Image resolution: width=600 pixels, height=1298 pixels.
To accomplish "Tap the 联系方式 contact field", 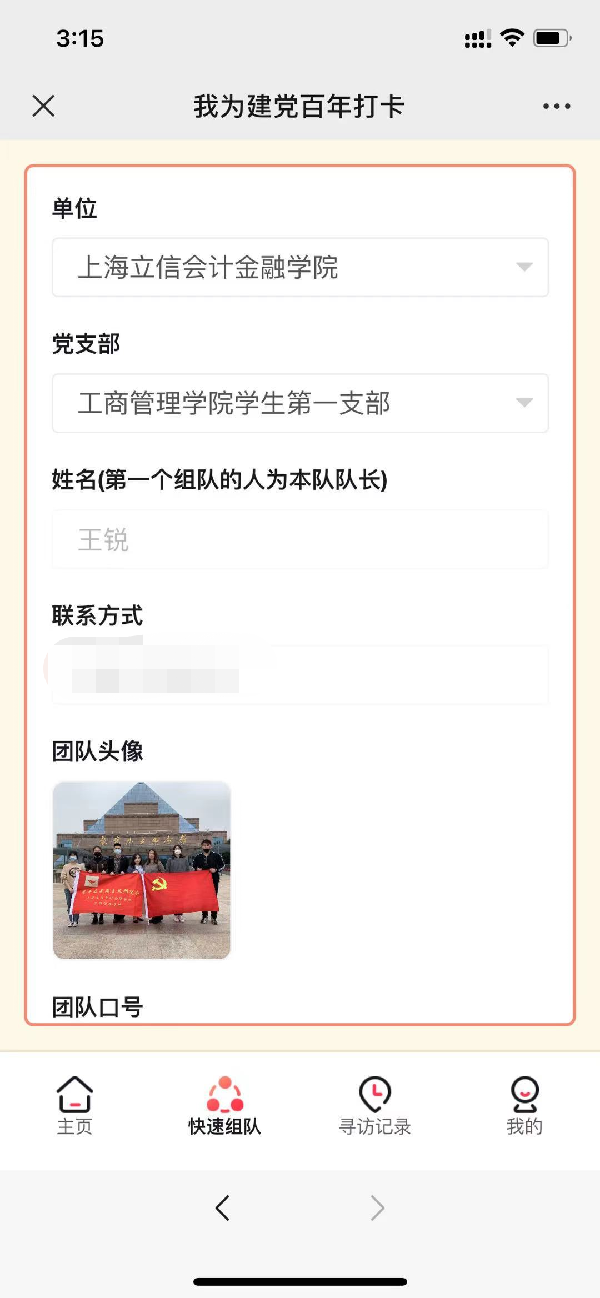I will coord(300,676).
